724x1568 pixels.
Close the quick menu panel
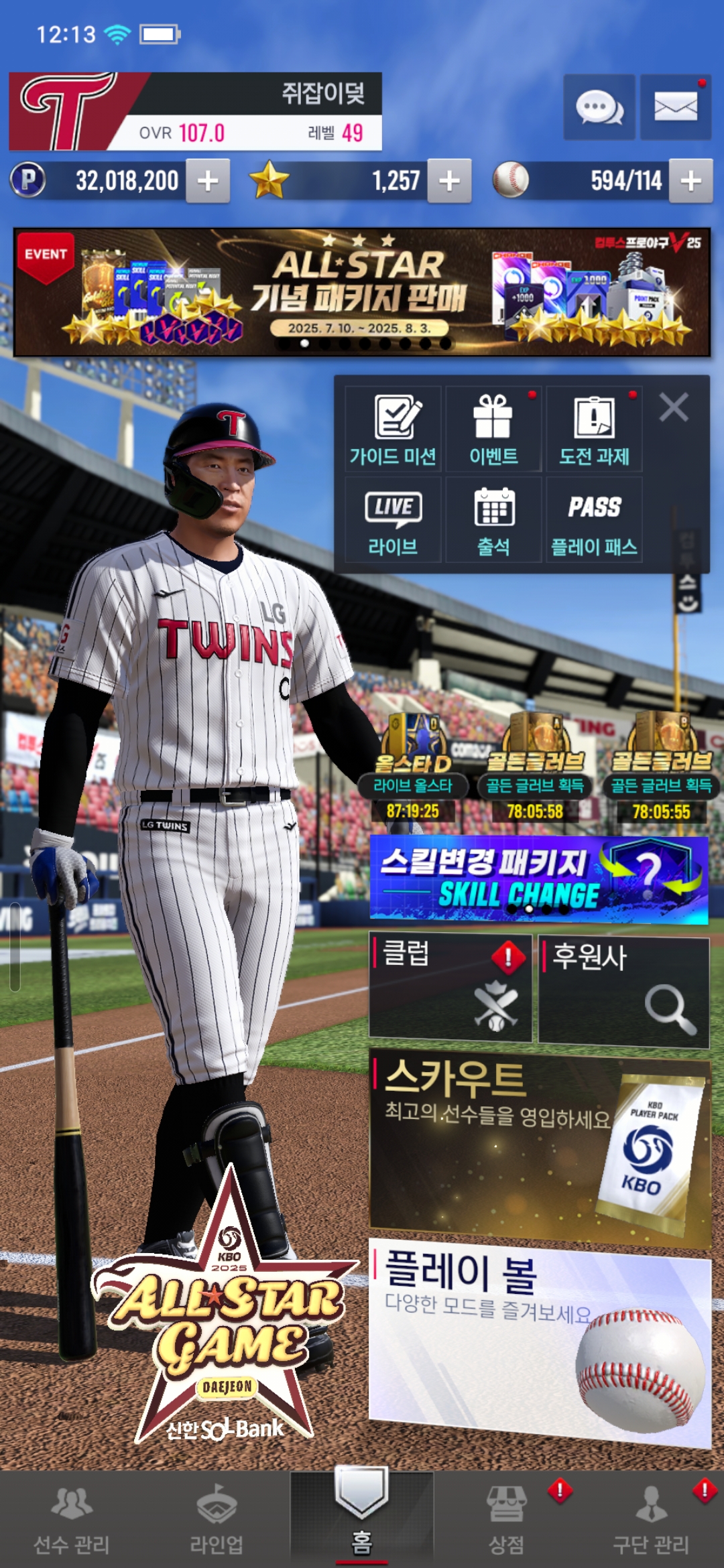pyautogui.click(x=673, y=407)
